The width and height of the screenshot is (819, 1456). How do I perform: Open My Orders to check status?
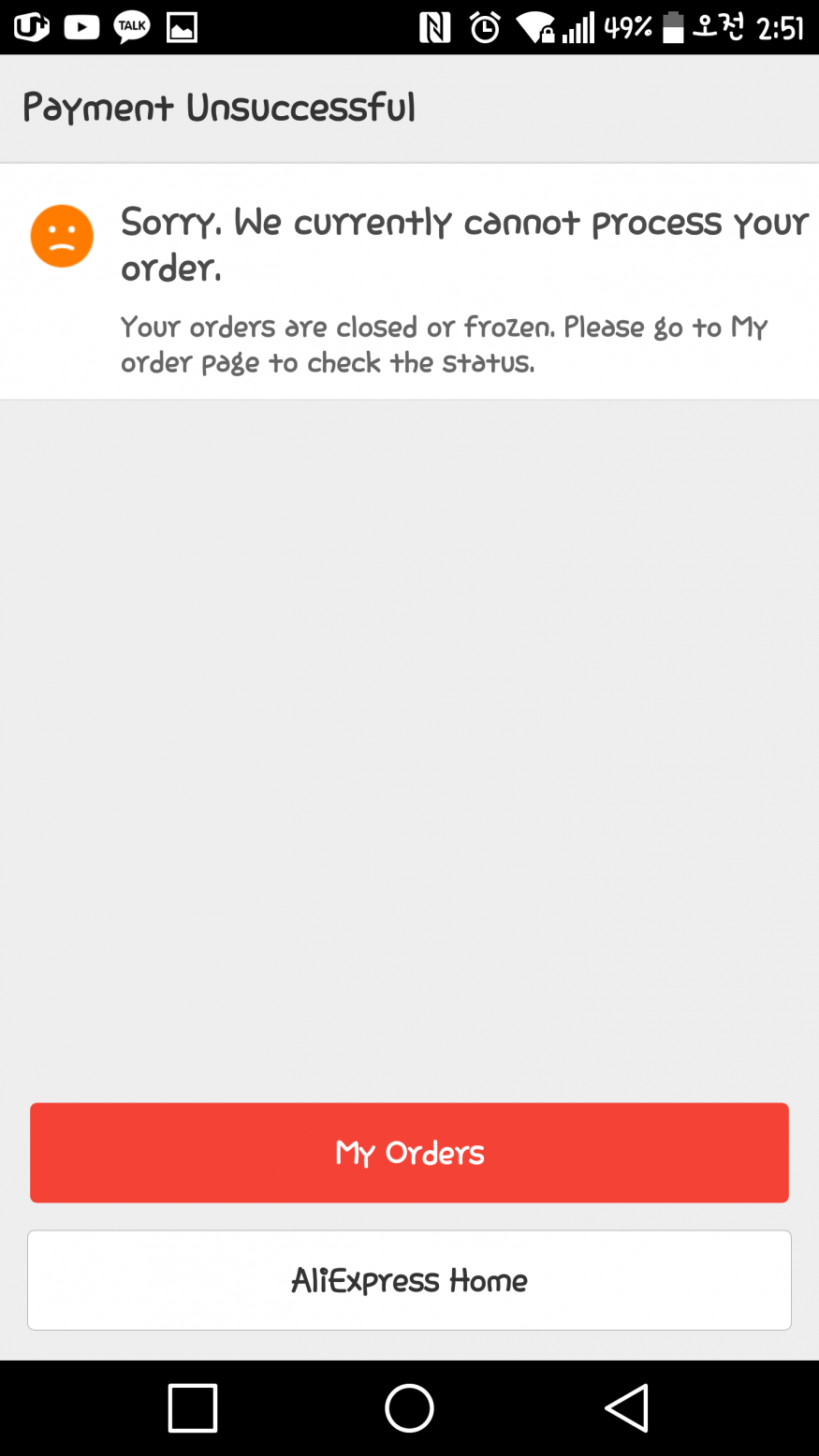click(409, 1152)
